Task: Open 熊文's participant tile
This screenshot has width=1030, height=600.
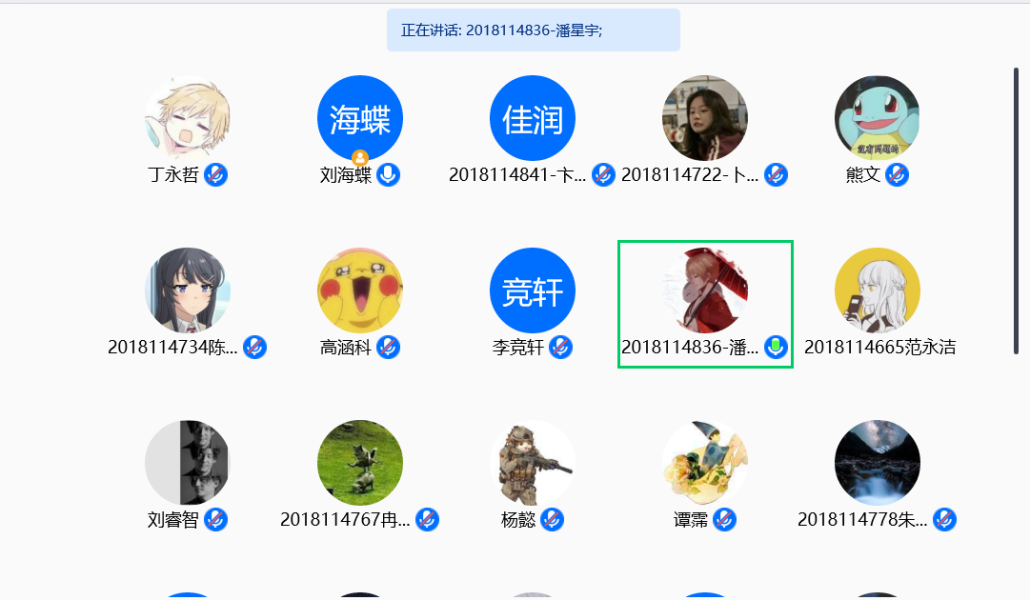Action: tap(877, 118)
